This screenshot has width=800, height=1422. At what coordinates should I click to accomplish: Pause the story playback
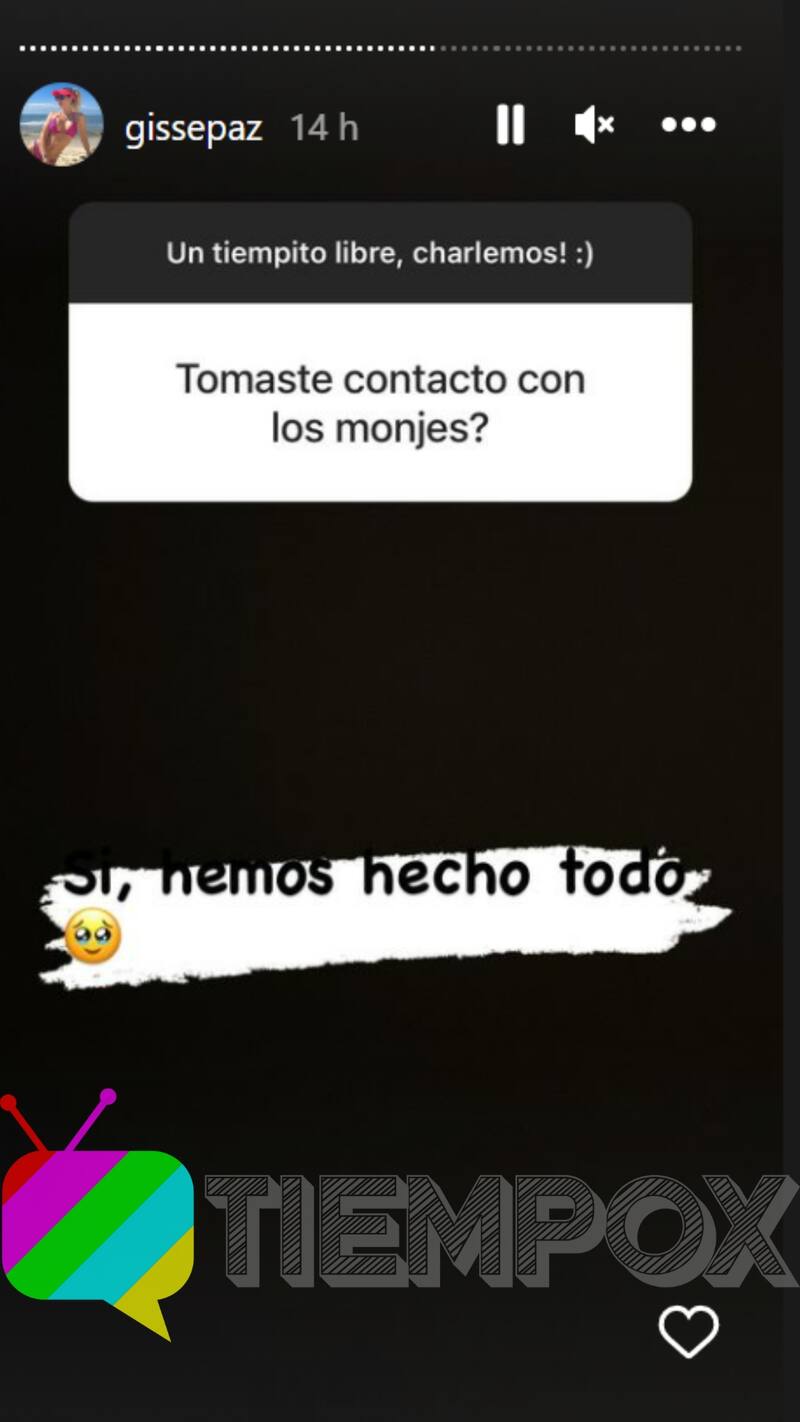coord(510,125)
